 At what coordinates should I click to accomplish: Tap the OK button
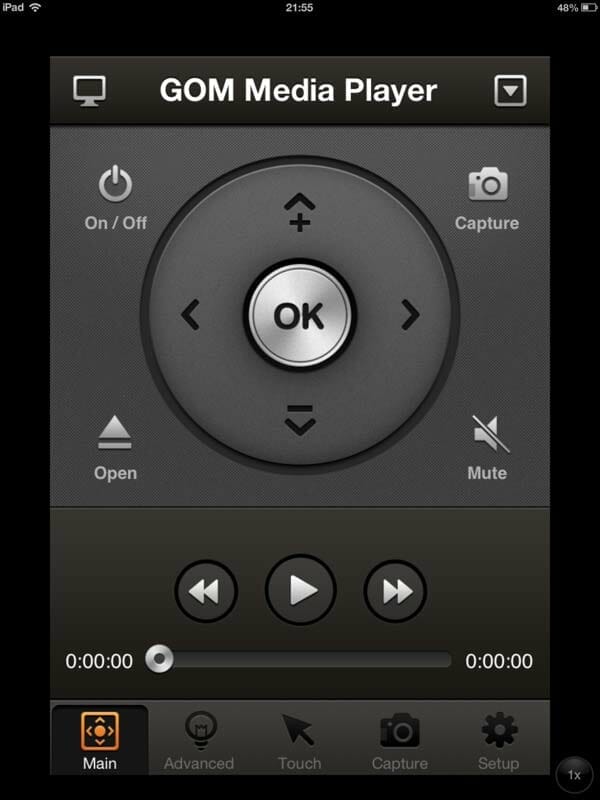pos(300,316)
